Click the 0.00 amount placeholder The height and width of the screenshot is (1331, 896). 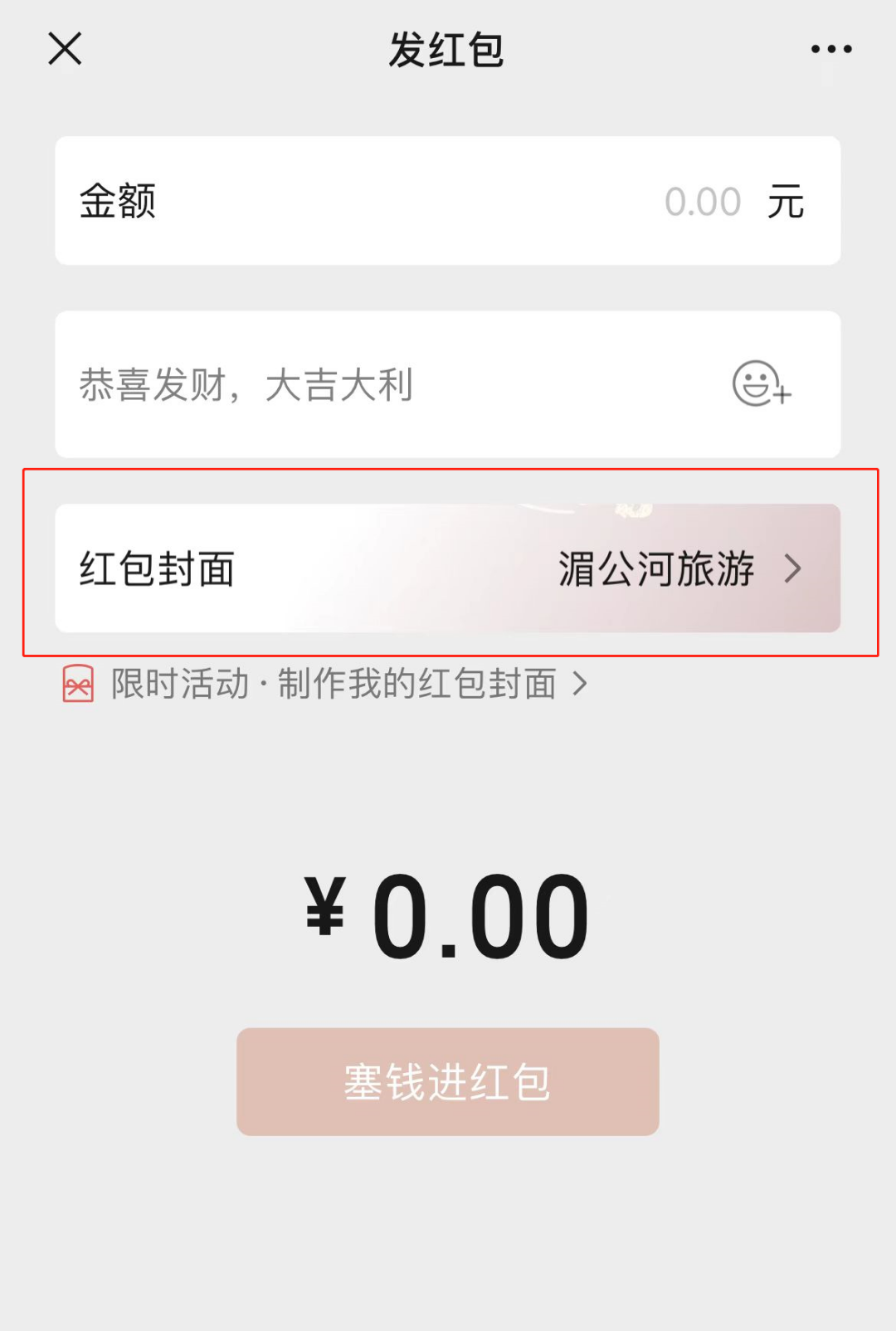click(704, 202)
